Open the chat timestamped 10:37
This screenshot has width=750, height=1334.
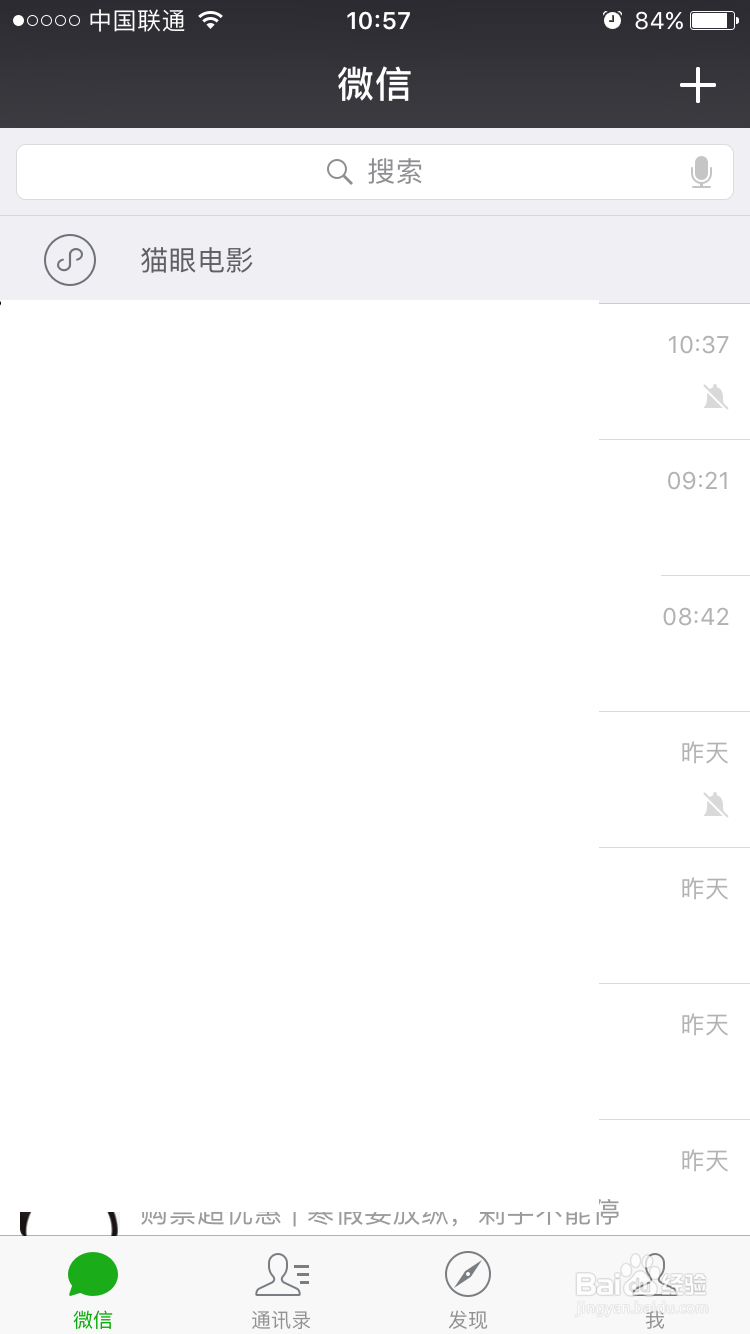pyautogui.click(x=375, y=371)
